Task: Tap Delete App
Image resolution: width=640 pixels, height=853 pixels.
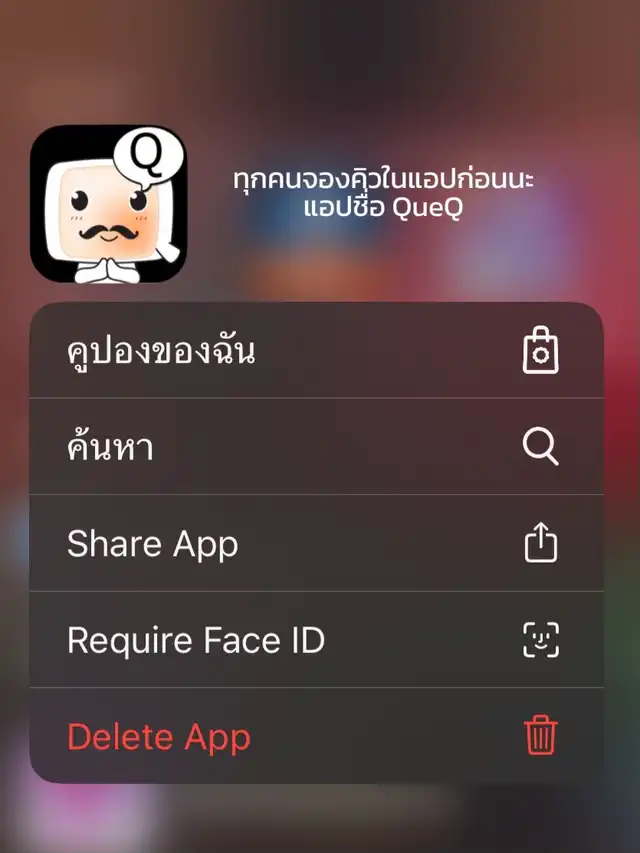Action: (x=316, y=737)
